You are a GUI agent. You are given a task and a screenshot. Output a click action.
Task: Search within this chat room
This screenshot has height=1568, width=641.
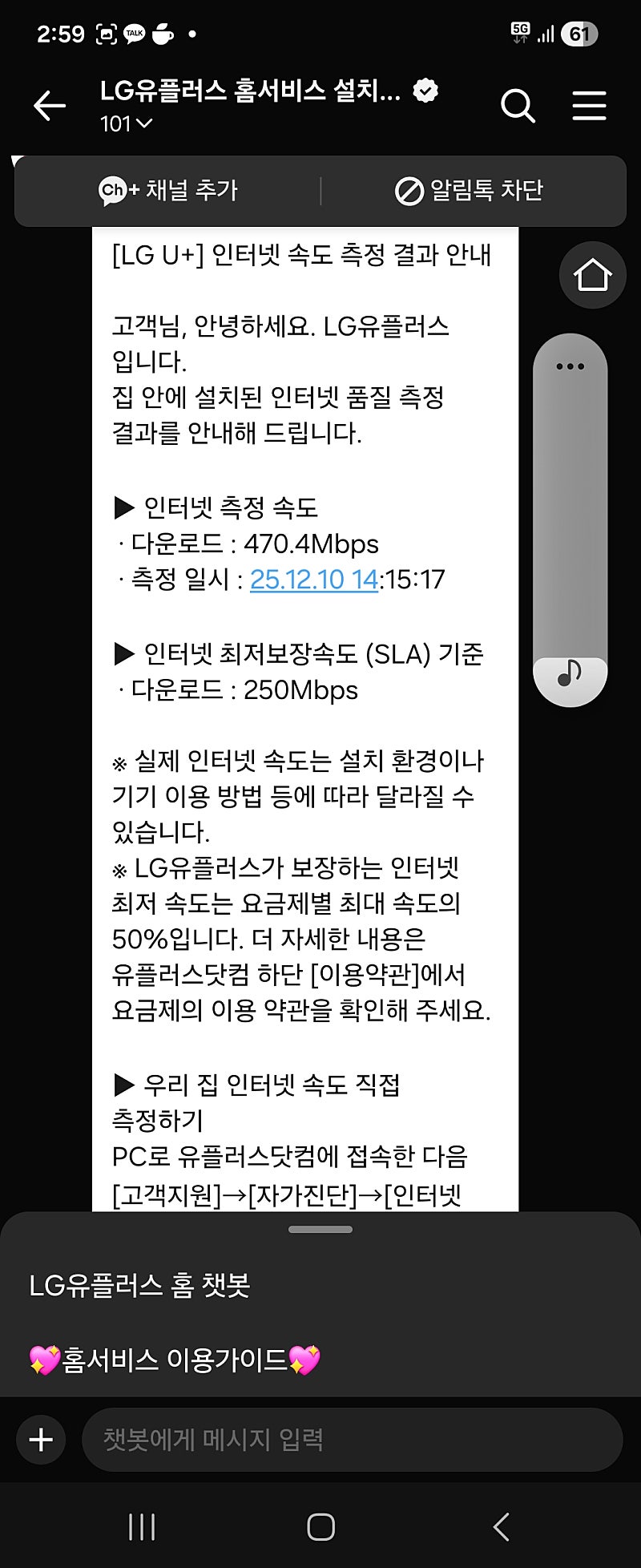[x=518, y=106]
